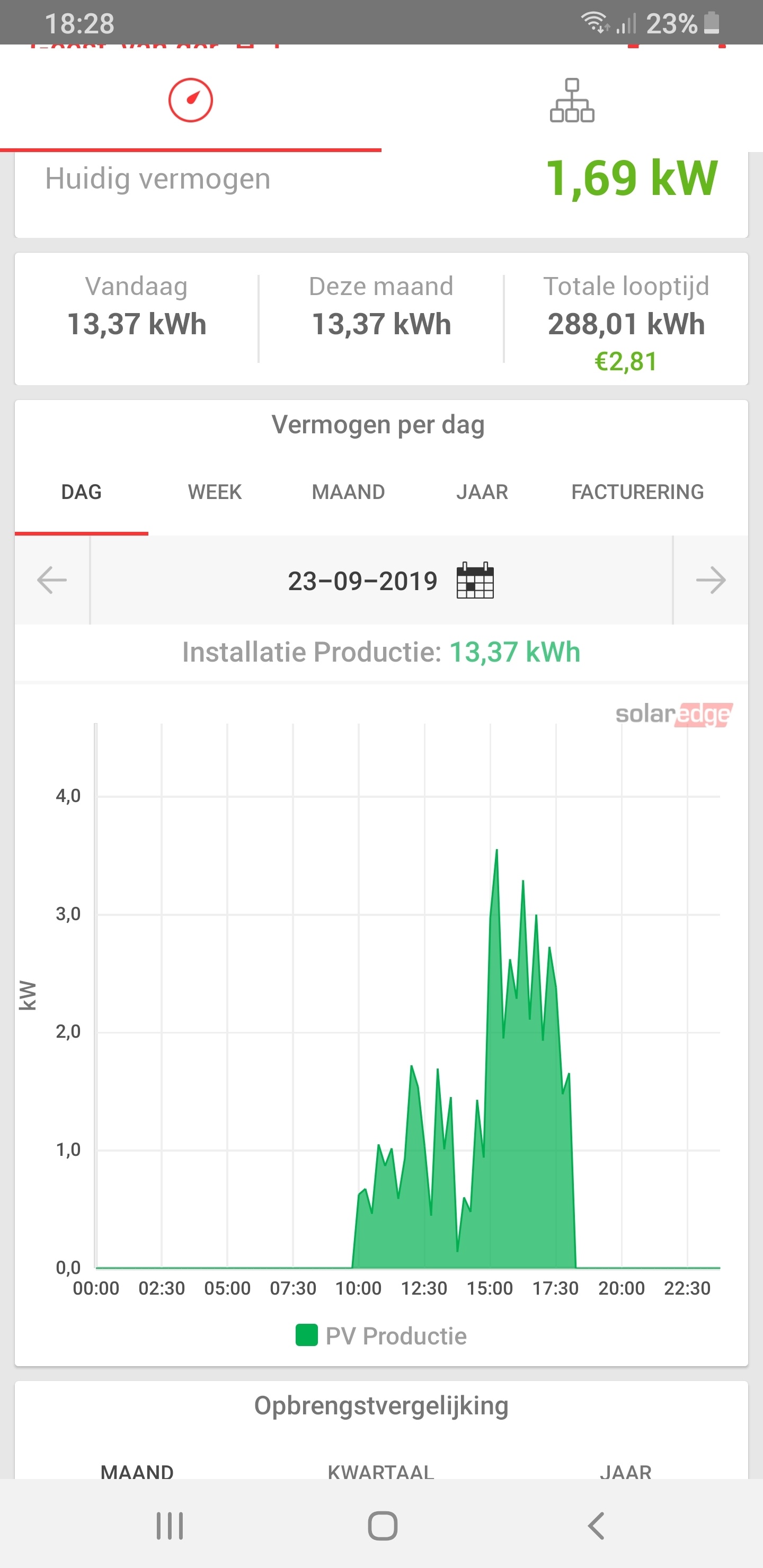Open the calendar date picker
The height and width of the screenshot is (1568, 763).
pos(475,581)
